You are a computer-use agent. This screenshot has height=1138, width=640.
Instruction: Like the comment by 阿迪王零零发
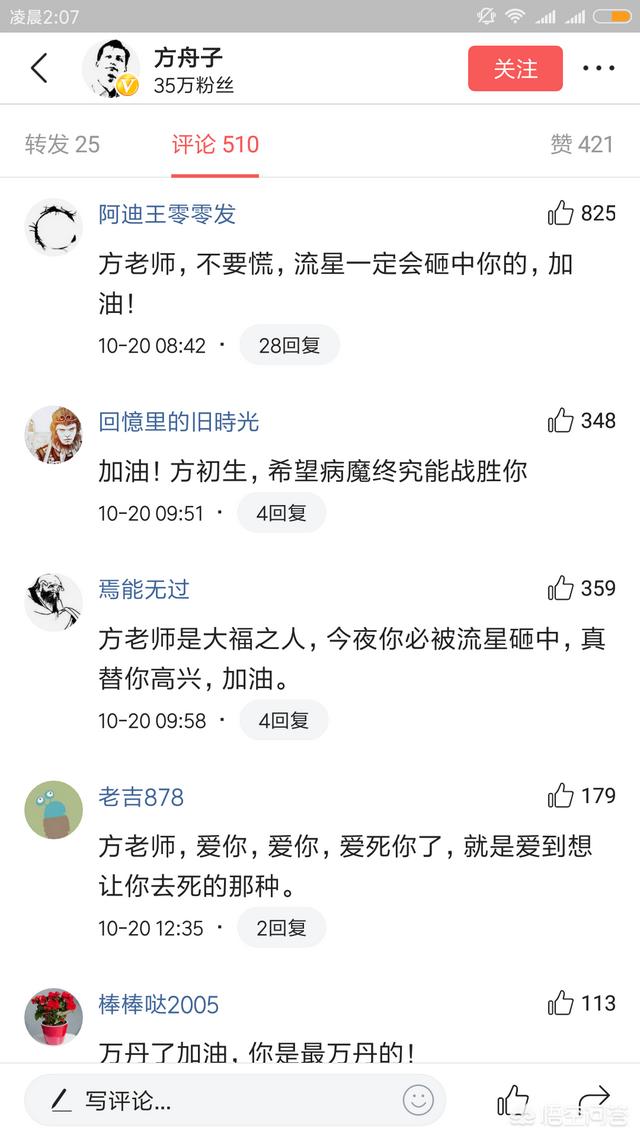tap(561, 213)
